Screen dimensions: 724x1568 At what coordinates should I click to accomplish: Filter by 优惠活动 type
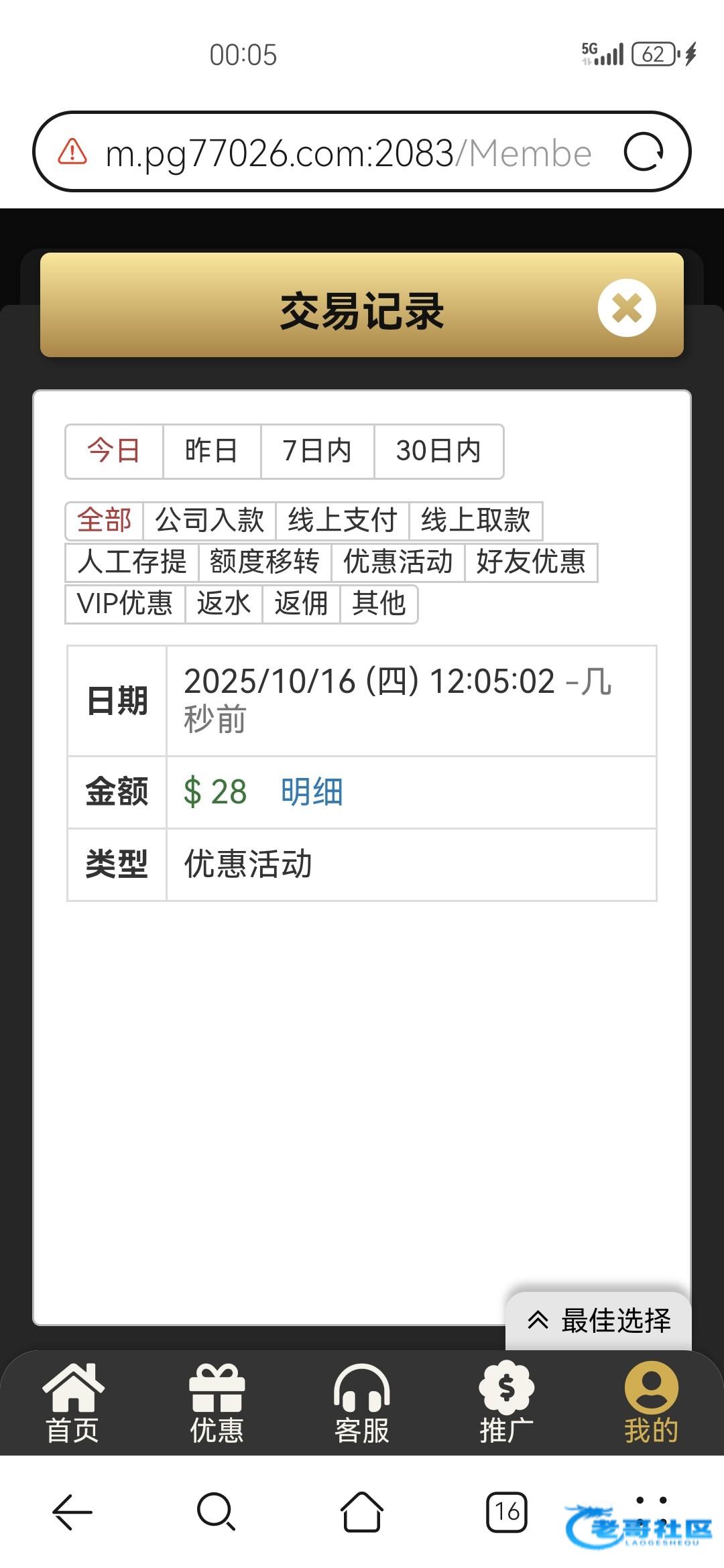point(398,562)
